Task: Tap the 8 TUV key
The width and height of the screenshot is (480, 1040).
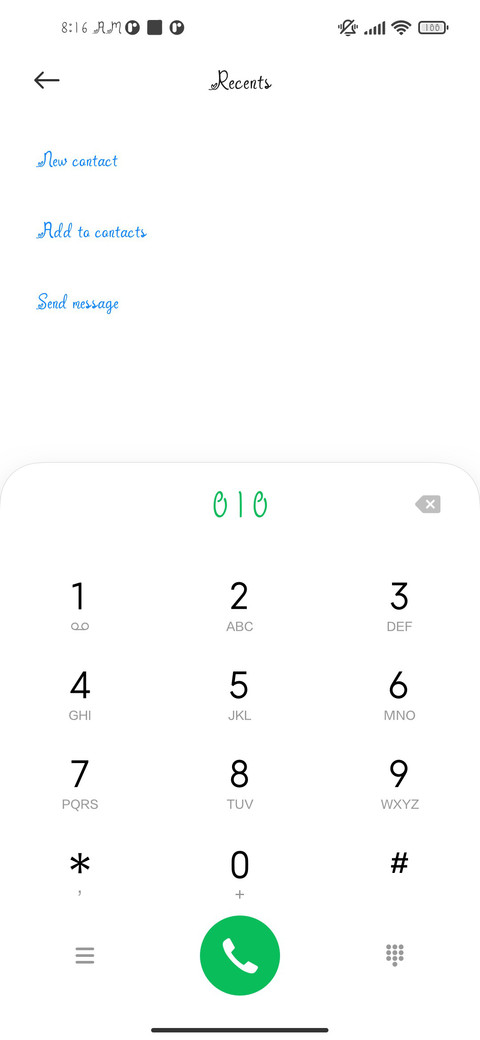Action: coord(239,784)
